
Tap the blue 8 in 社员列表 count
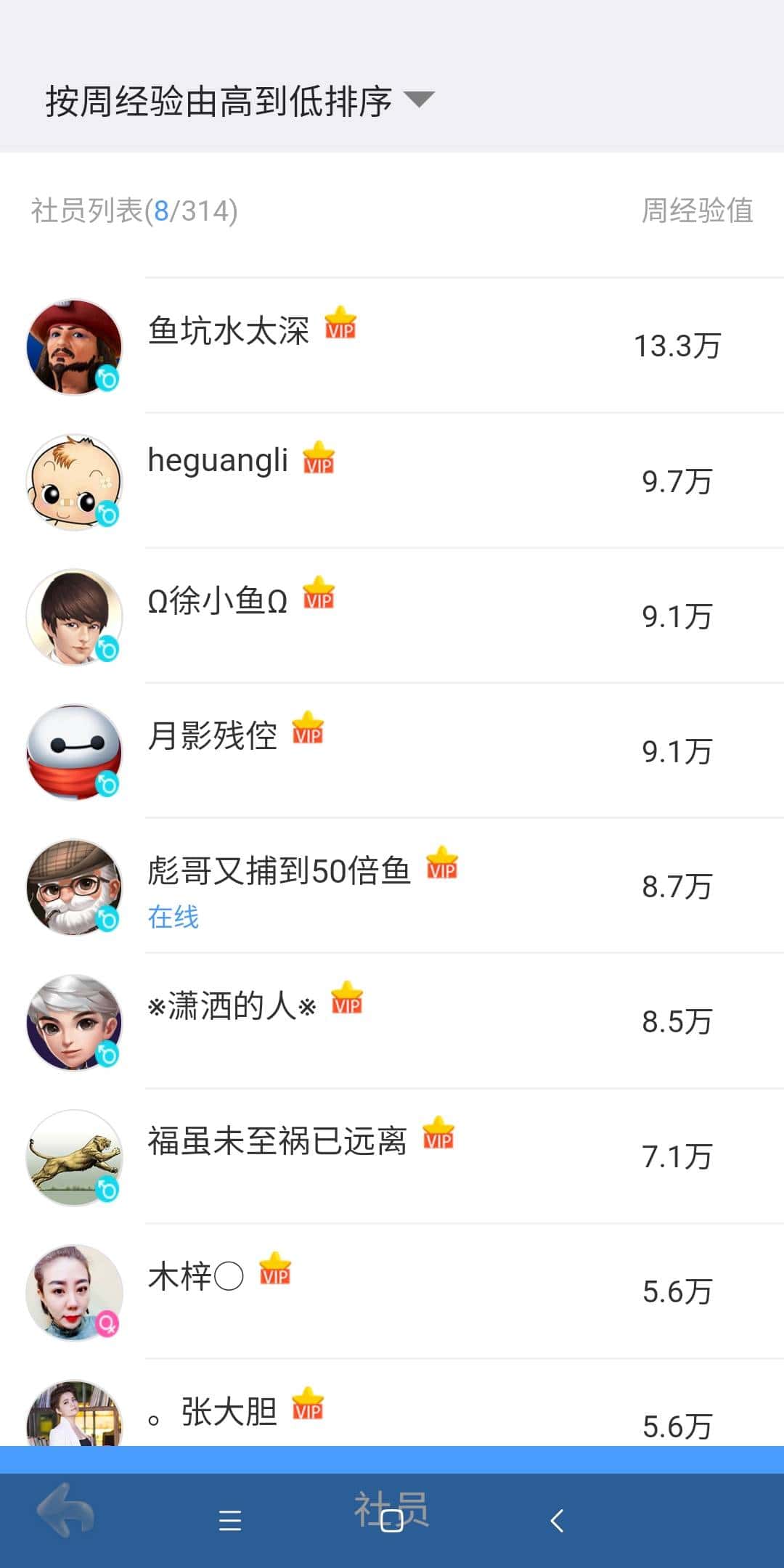(x=161, y=209)
